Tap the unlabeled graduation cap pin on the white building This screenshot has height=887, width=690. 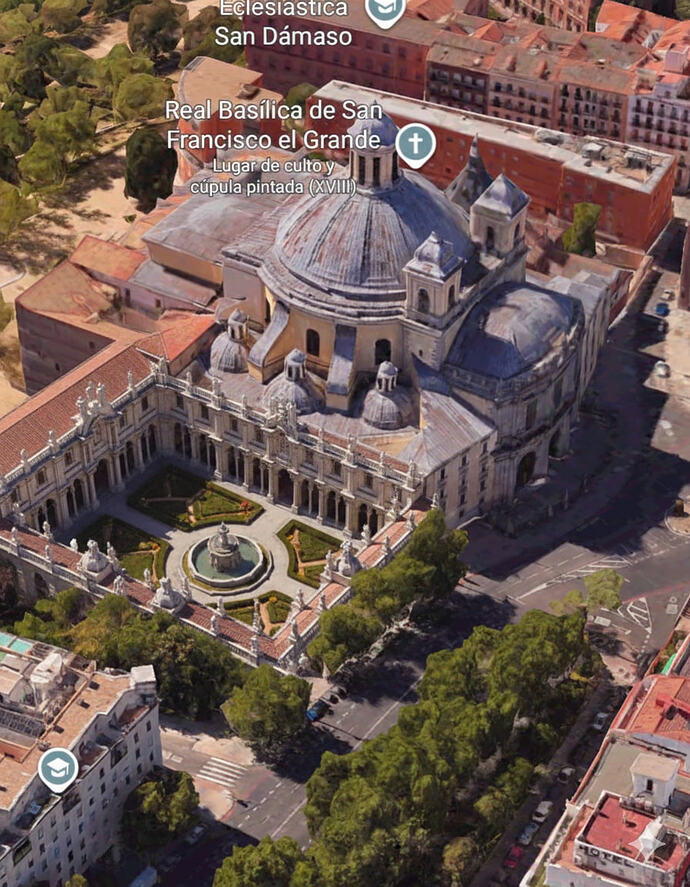click(58, 768)
